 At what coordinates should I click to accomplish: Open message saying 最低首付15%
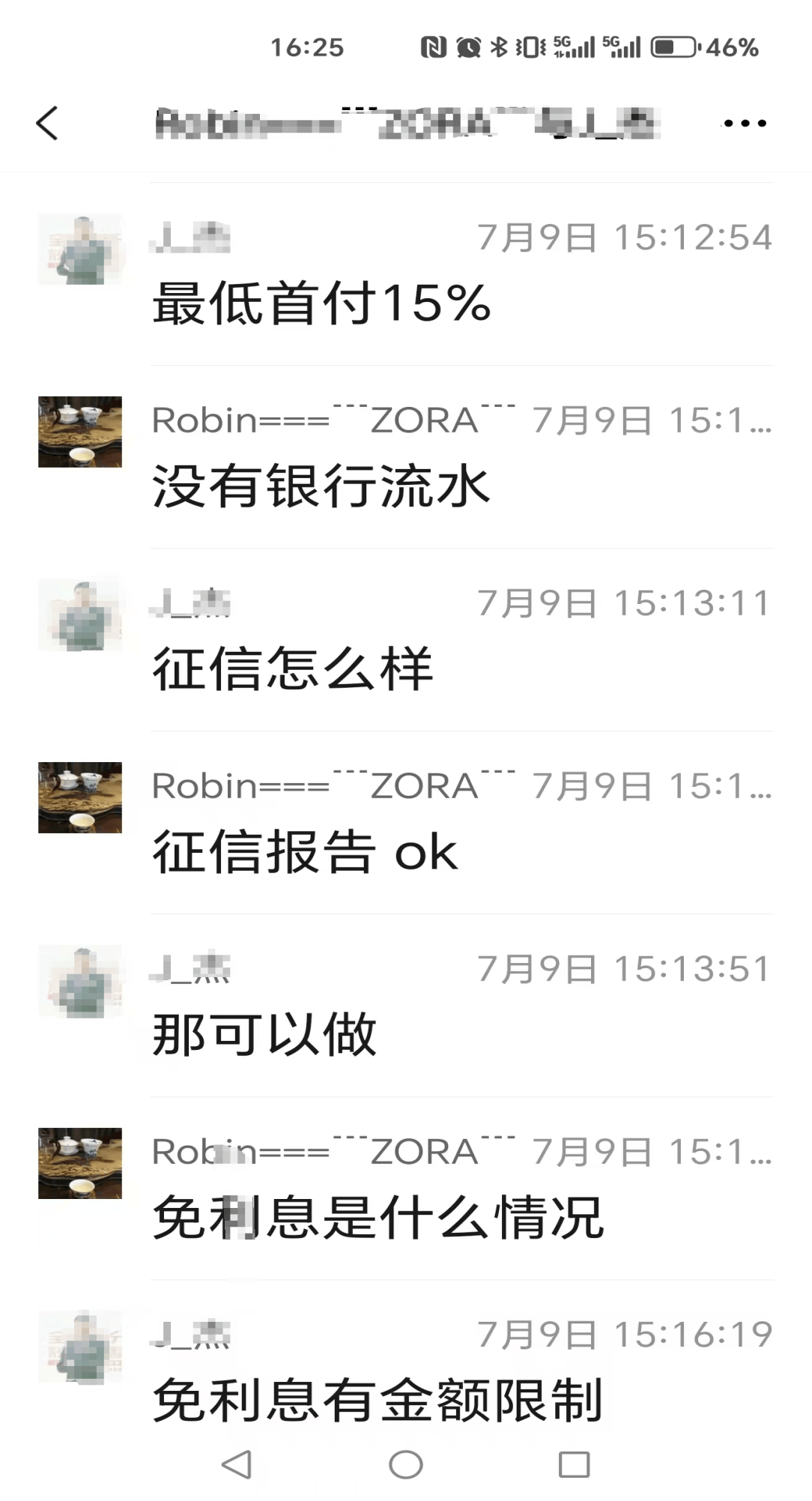[321, 303]
